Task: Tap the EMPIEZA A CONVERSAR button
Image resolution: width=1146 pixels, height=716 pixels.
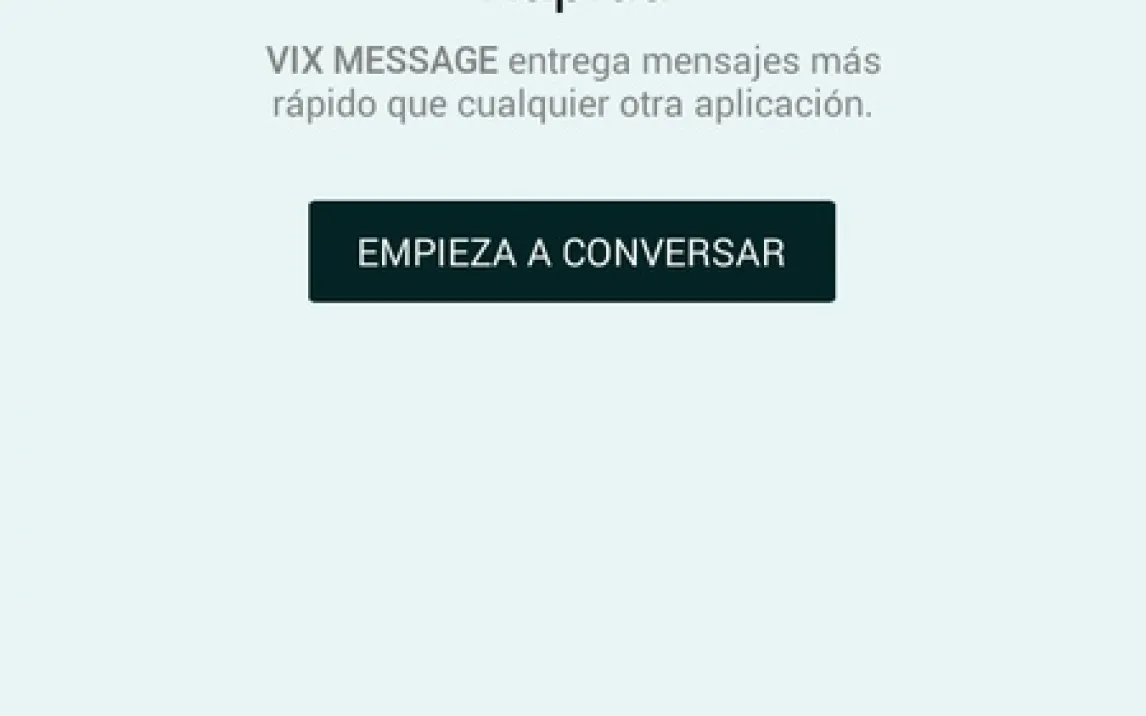Action: (572, 251)
